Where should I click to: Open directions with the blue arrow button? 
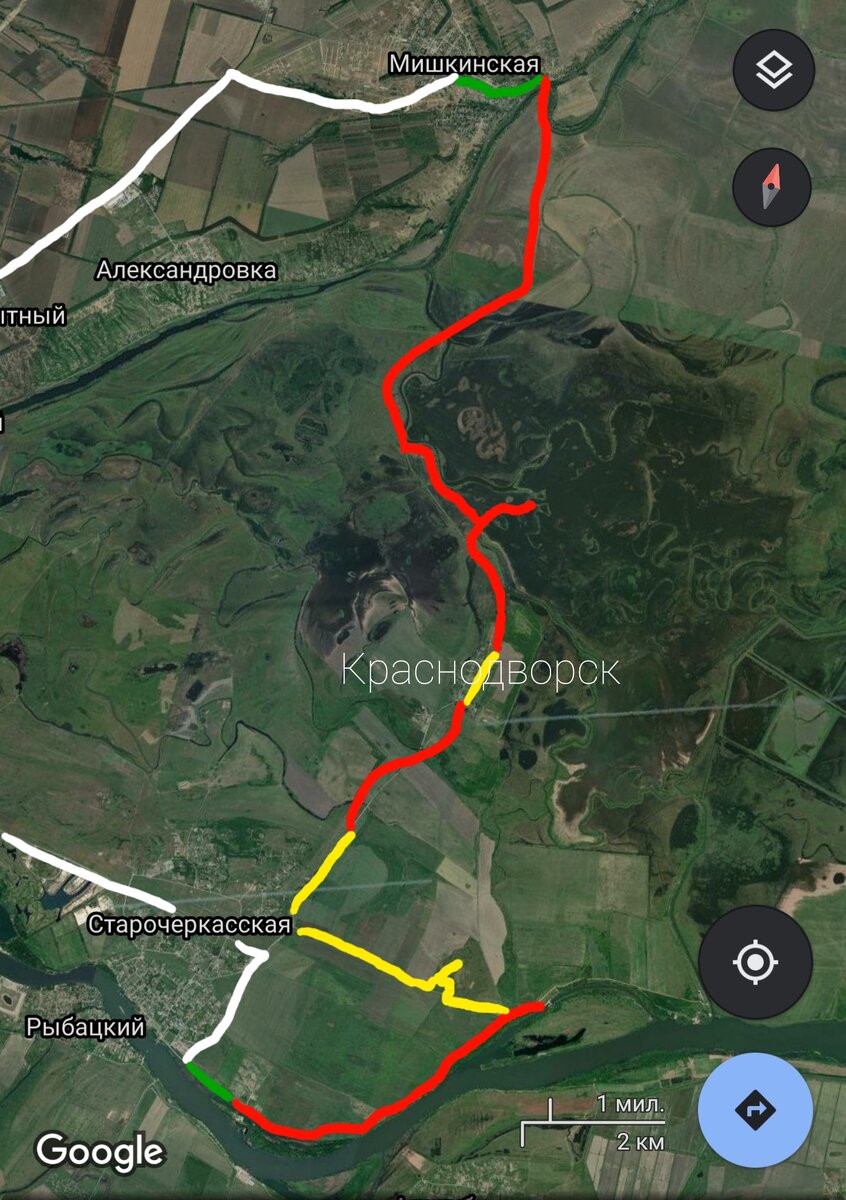pos(755,1109)
